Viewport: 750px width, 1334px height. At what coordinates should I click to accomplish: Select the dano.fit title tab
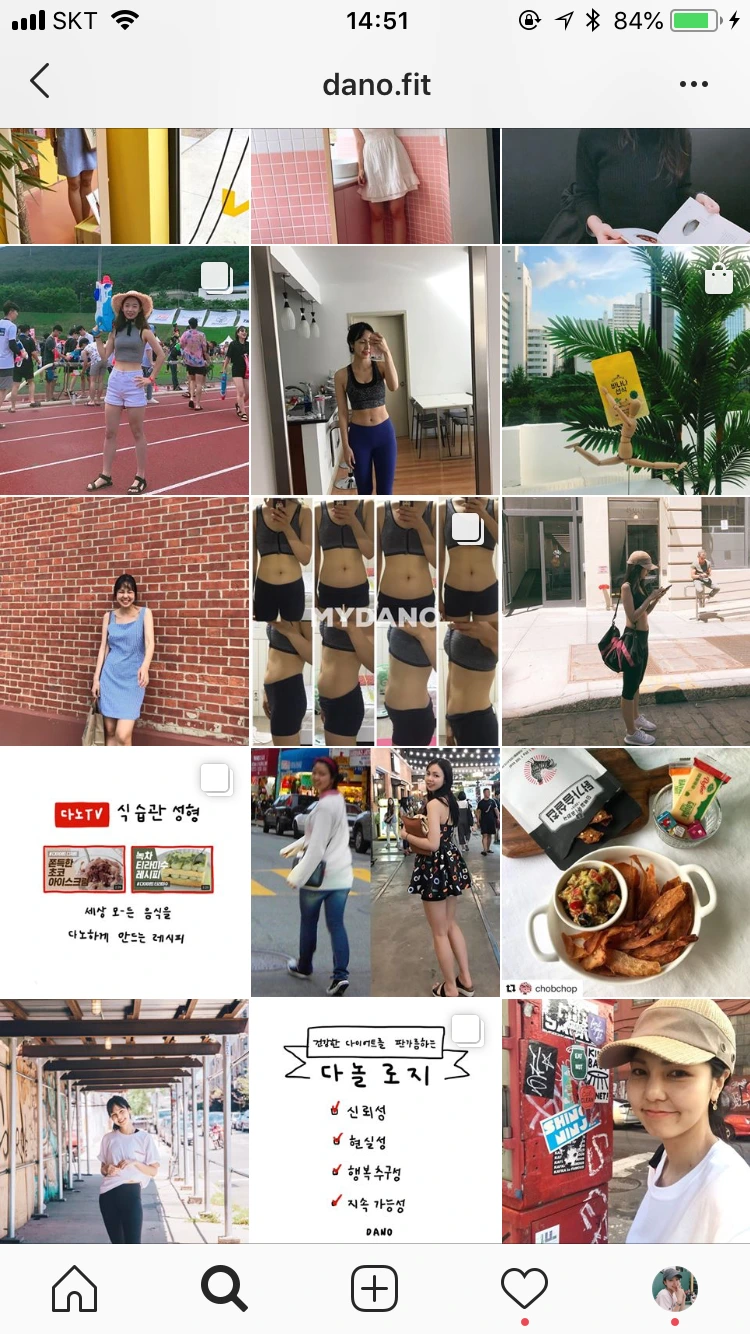377,84
